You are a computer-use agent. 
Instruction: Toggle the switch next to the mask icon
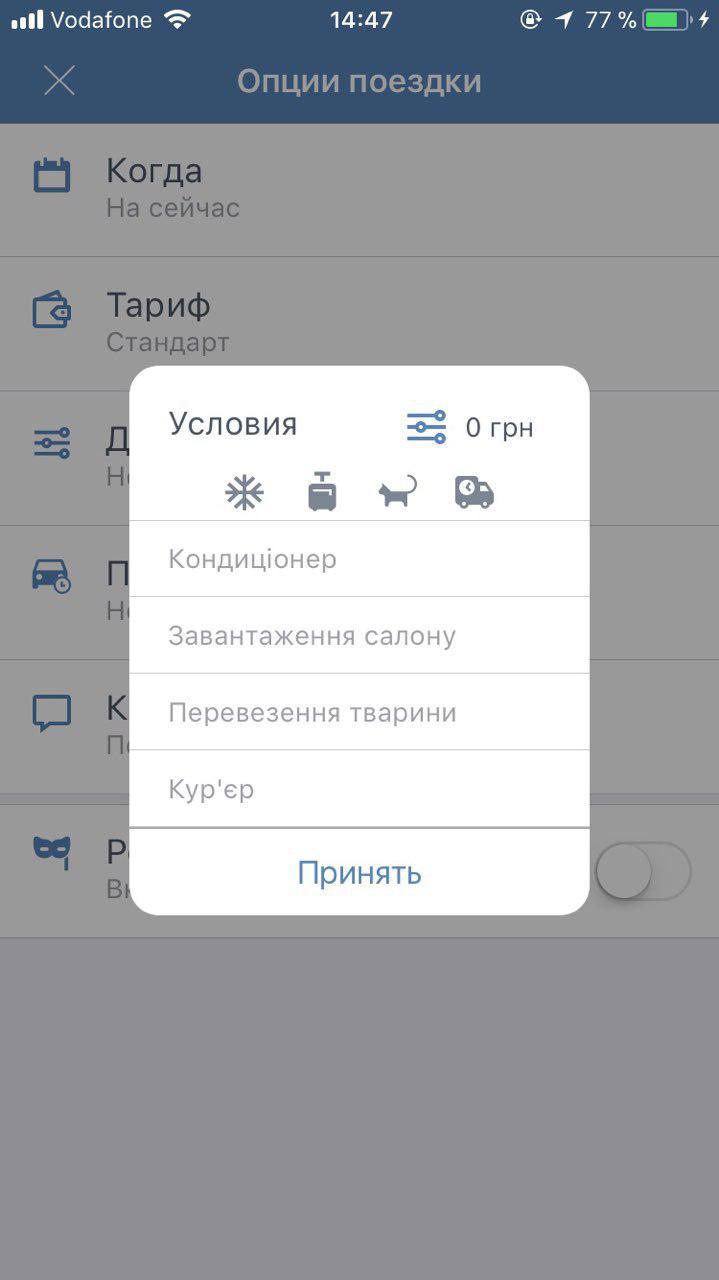(643, 872)
